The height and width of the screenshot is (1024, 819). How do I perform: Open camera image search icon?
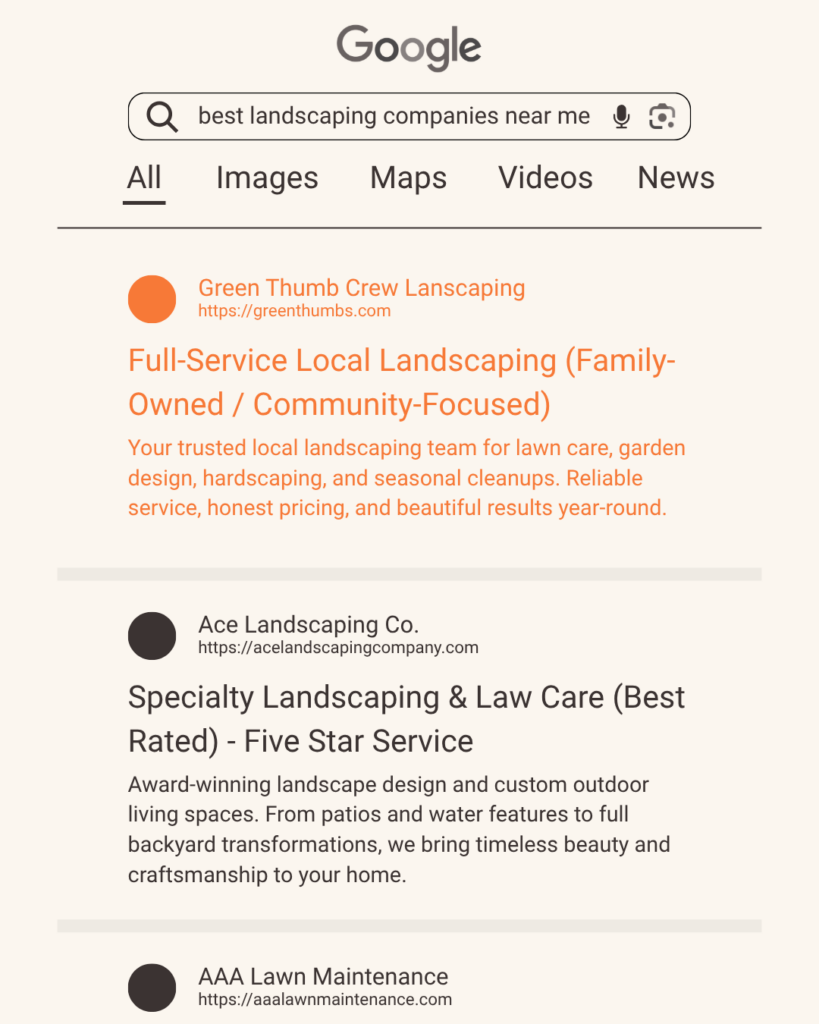click(x=661, y=117)
